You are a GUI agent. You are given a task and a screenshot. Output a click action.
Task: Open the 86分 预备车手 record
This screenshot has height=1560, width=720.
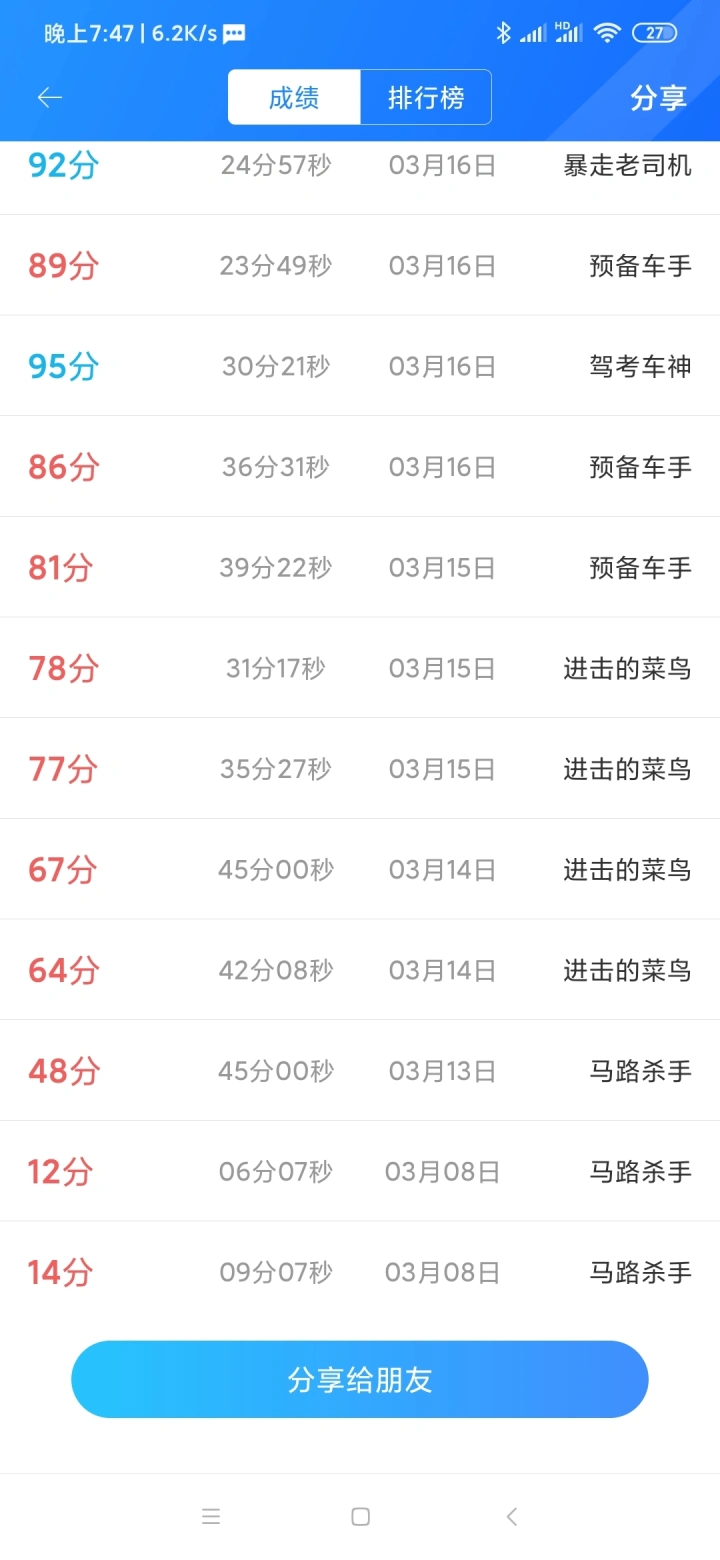360,467
